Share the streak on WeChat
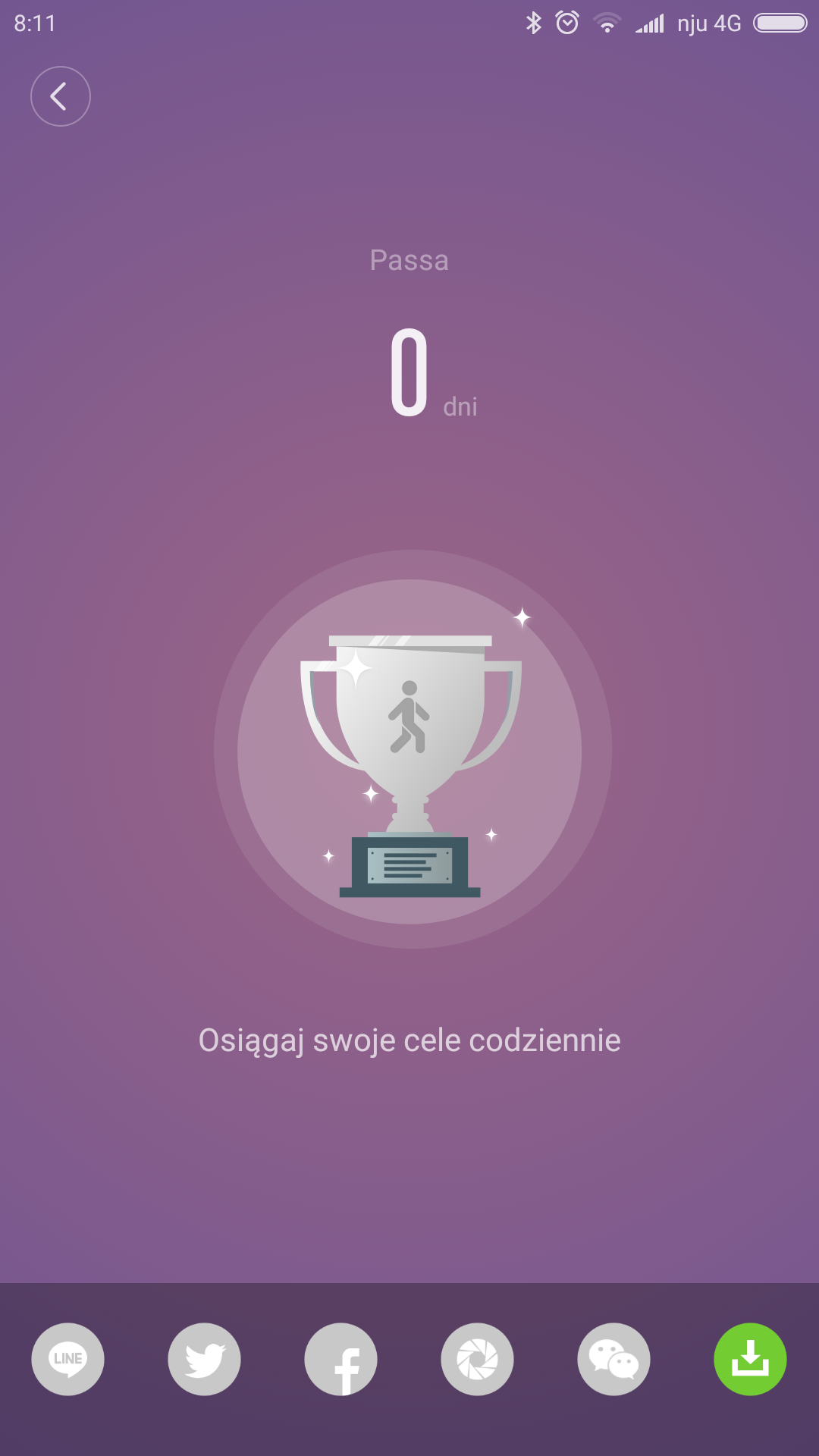The width and height of the screenshot is (819, 1456). (x=613, y=1359)
